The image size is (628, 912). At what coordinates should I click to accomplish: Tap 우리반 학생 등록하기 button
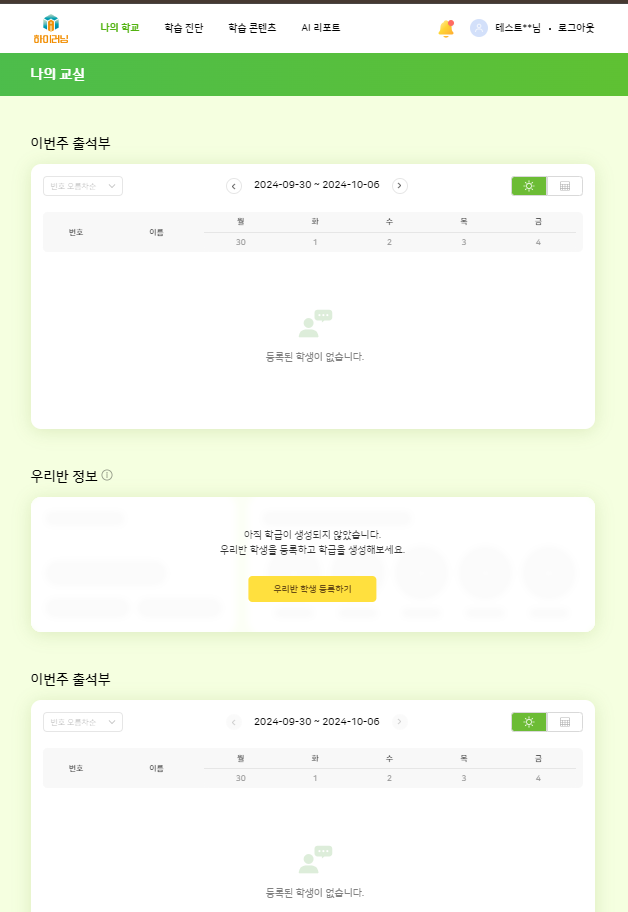(312, 589)
